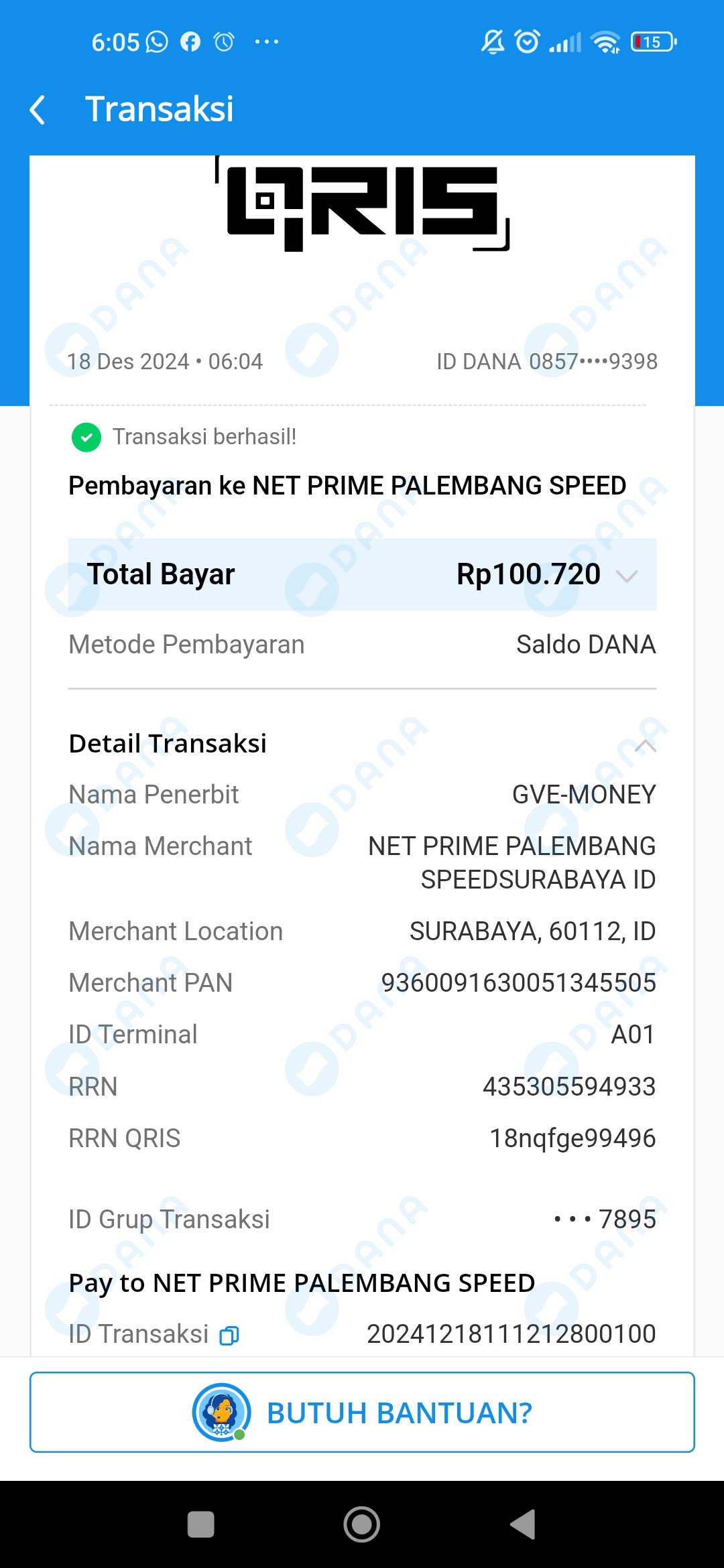
Task: Open BUTUH BANTUAN? help button
Action: pos(362,1413)
